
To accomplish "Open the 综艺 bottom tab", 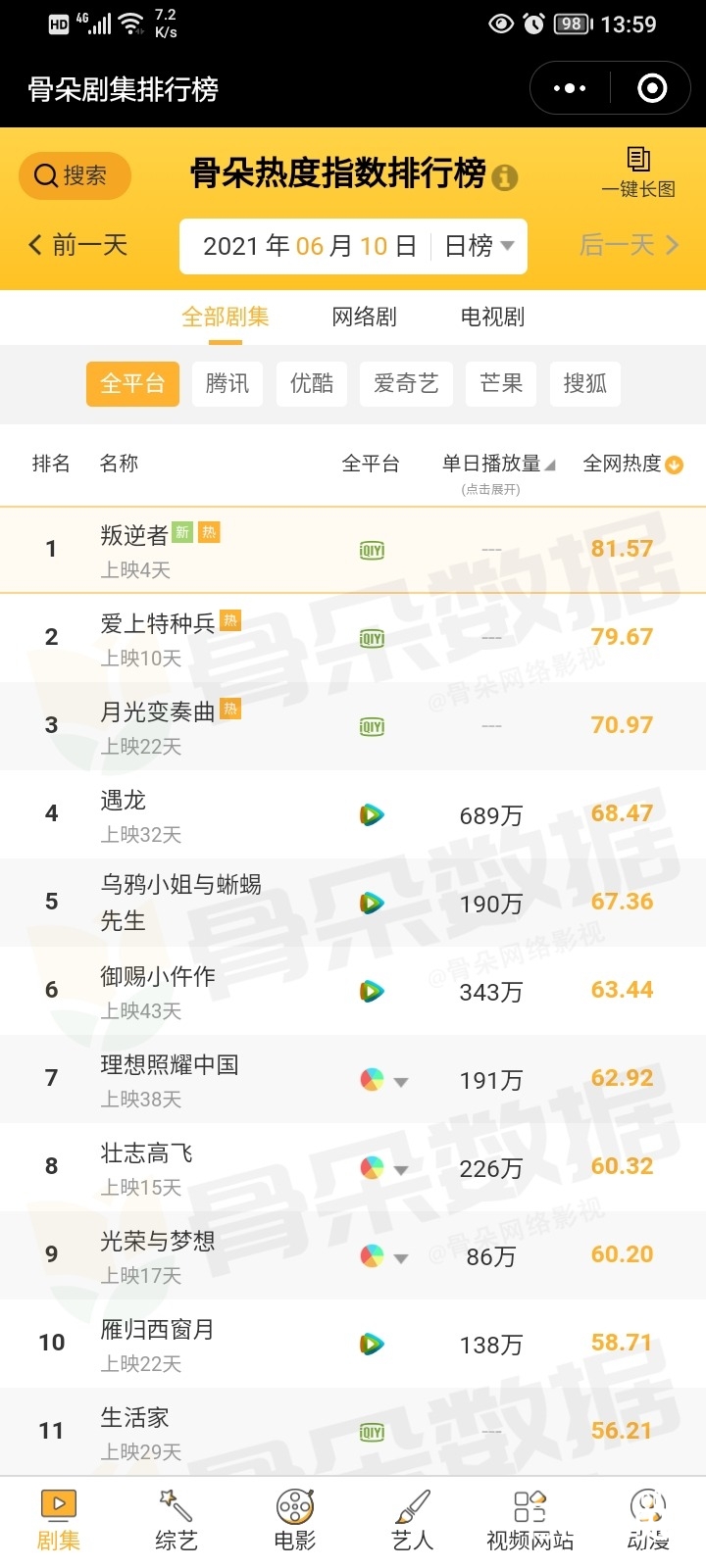I will pyautogui.click(x=176, y=1521).
